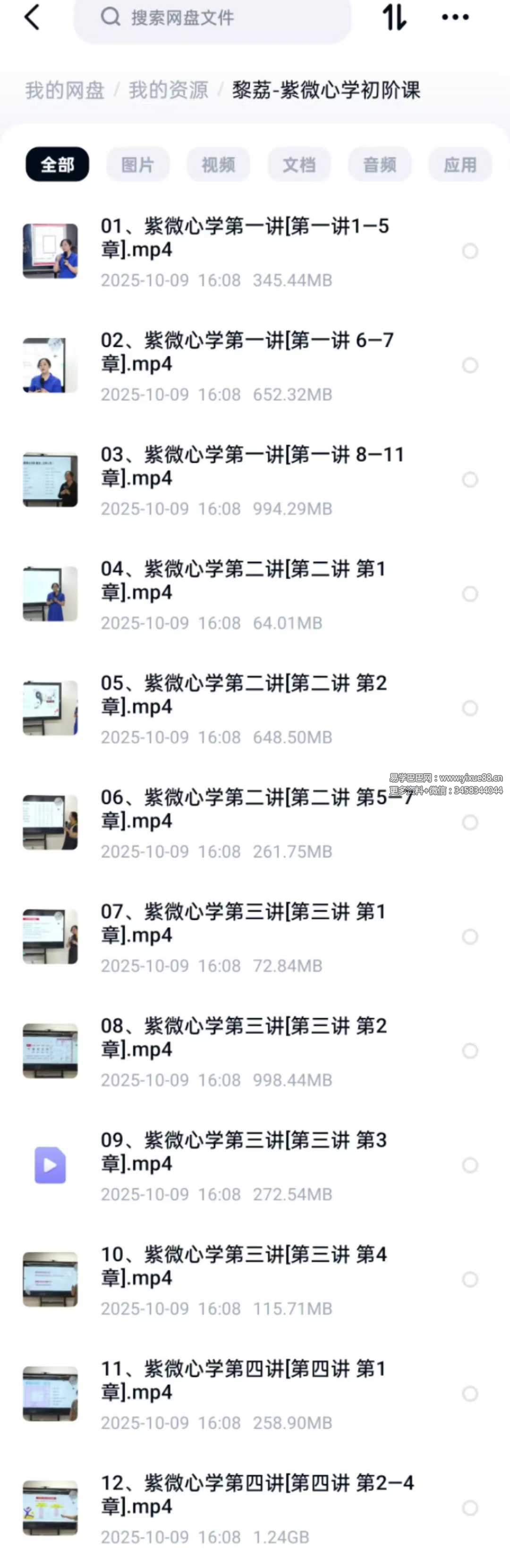Filter files by 图片
Viewport: 510px width, 1568px height.
coord(138,164)
